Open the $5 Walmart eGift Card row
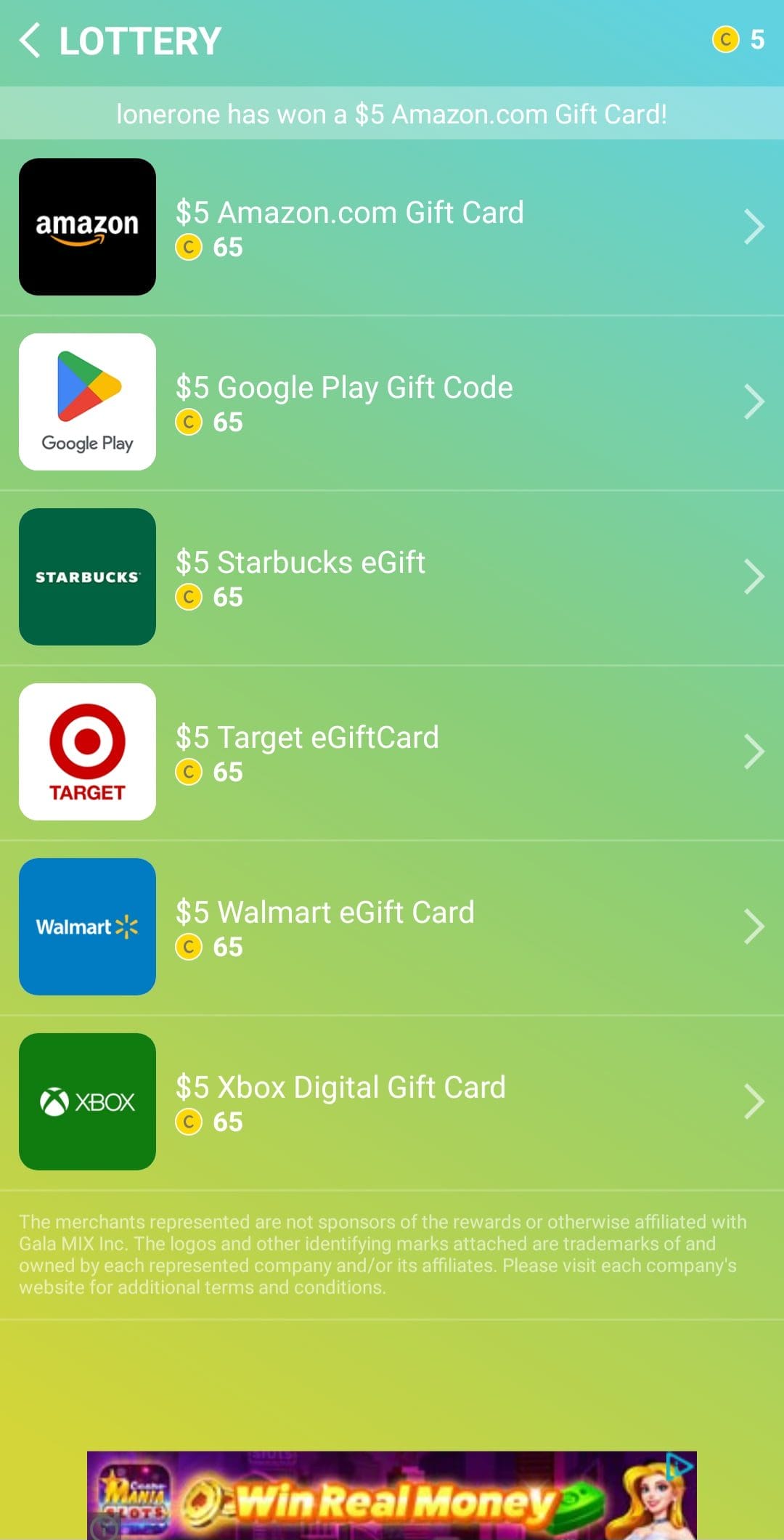The width and height of the screenshot is (784, 1540). tap(392, 927)
